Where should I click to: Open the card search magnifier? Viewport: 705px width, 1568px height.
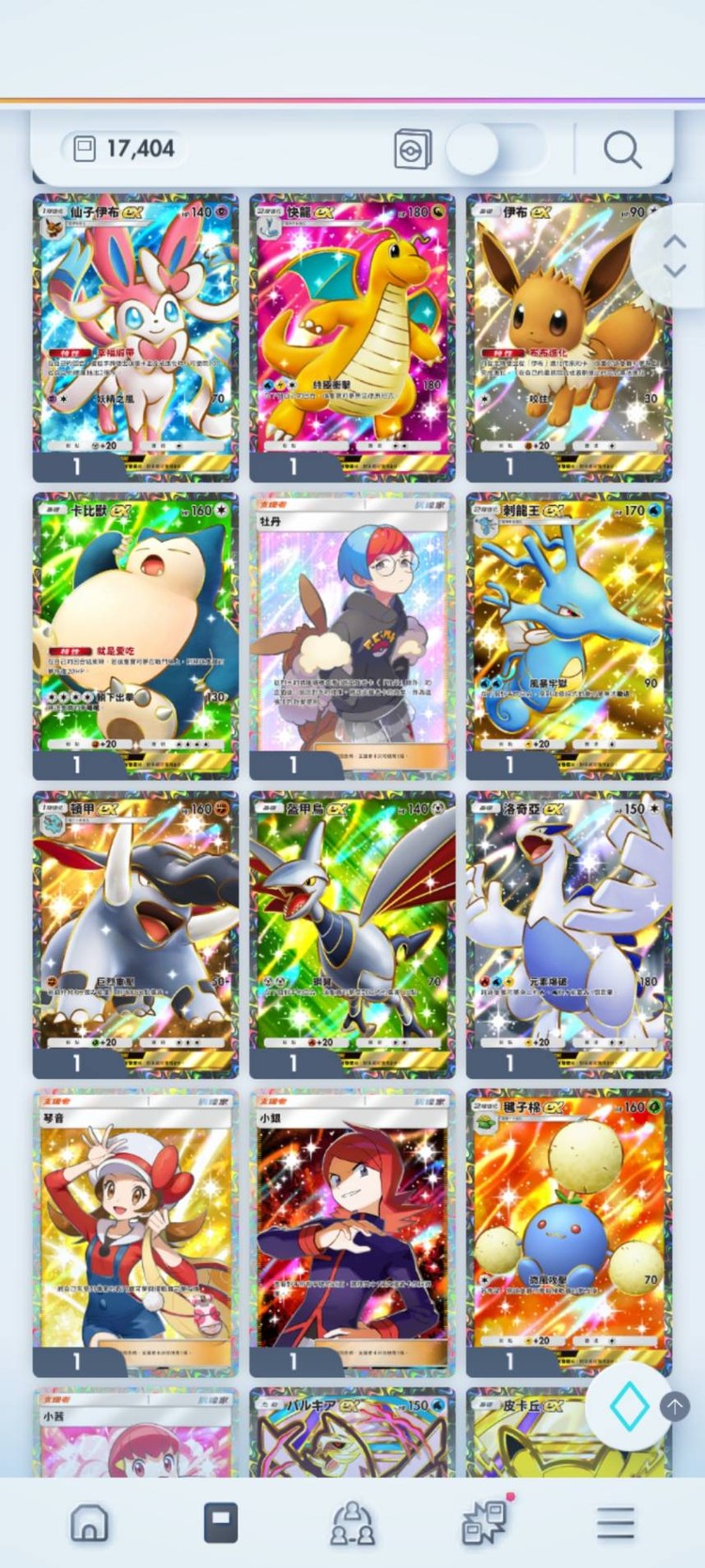pyautogui.click(x=622, y=149)
